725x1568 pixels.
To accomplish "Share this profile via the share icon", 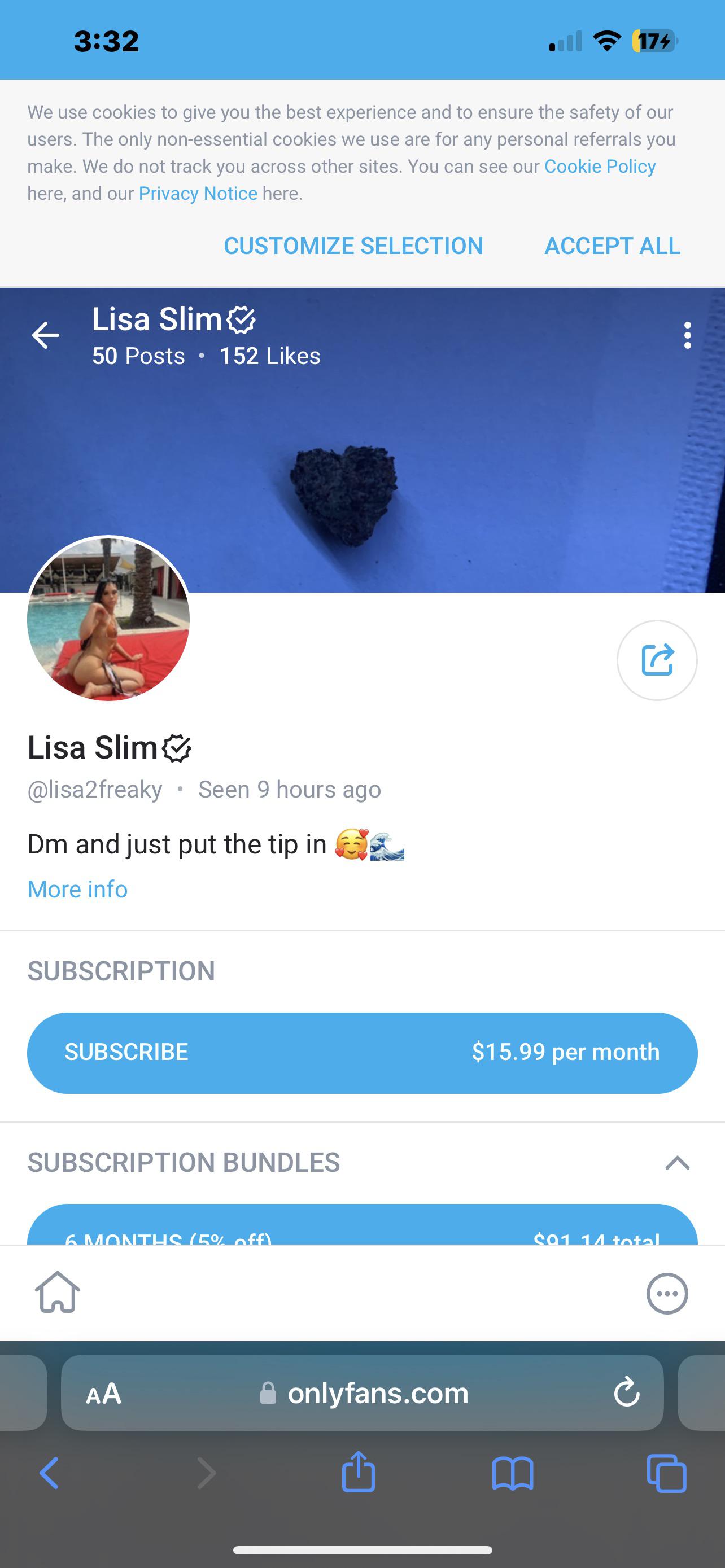I will click(x=657, y=660).
